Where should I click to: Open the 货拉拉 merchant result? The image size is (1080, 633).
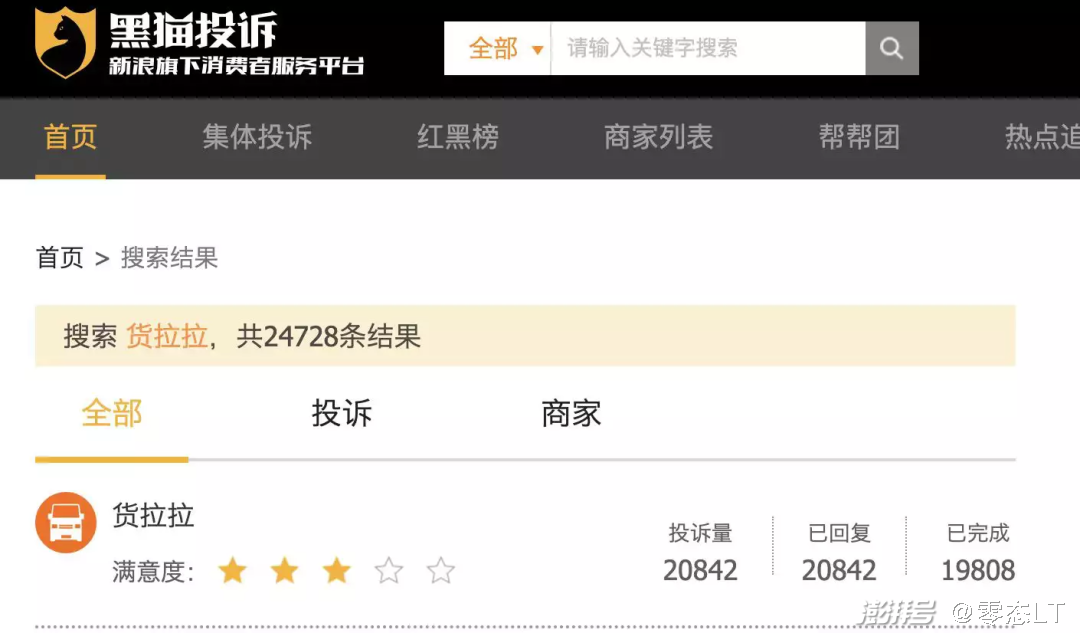pos(153,515)
